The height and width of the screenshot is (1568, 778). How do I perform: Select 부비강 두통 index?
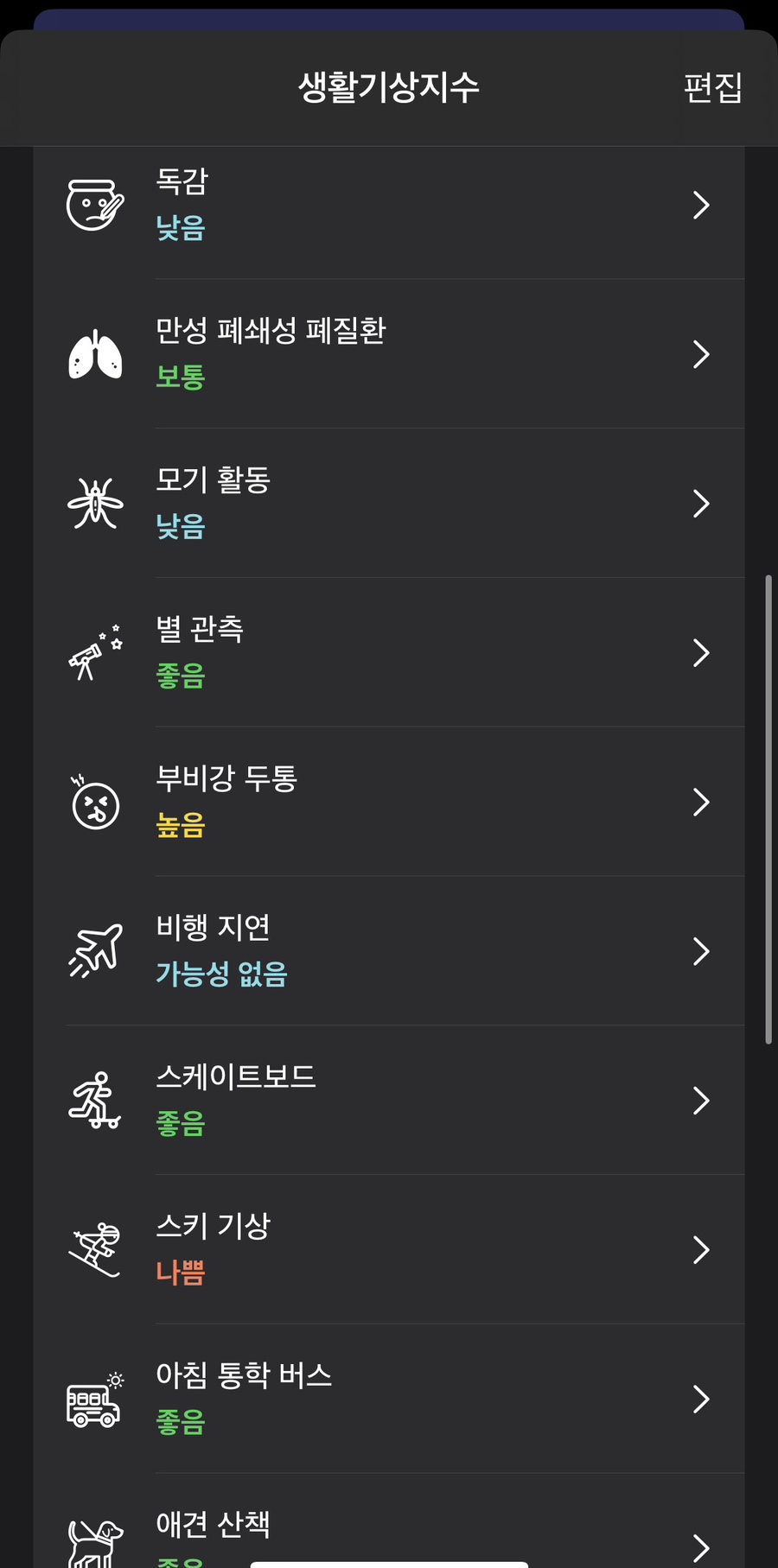(x=389, y=803)
